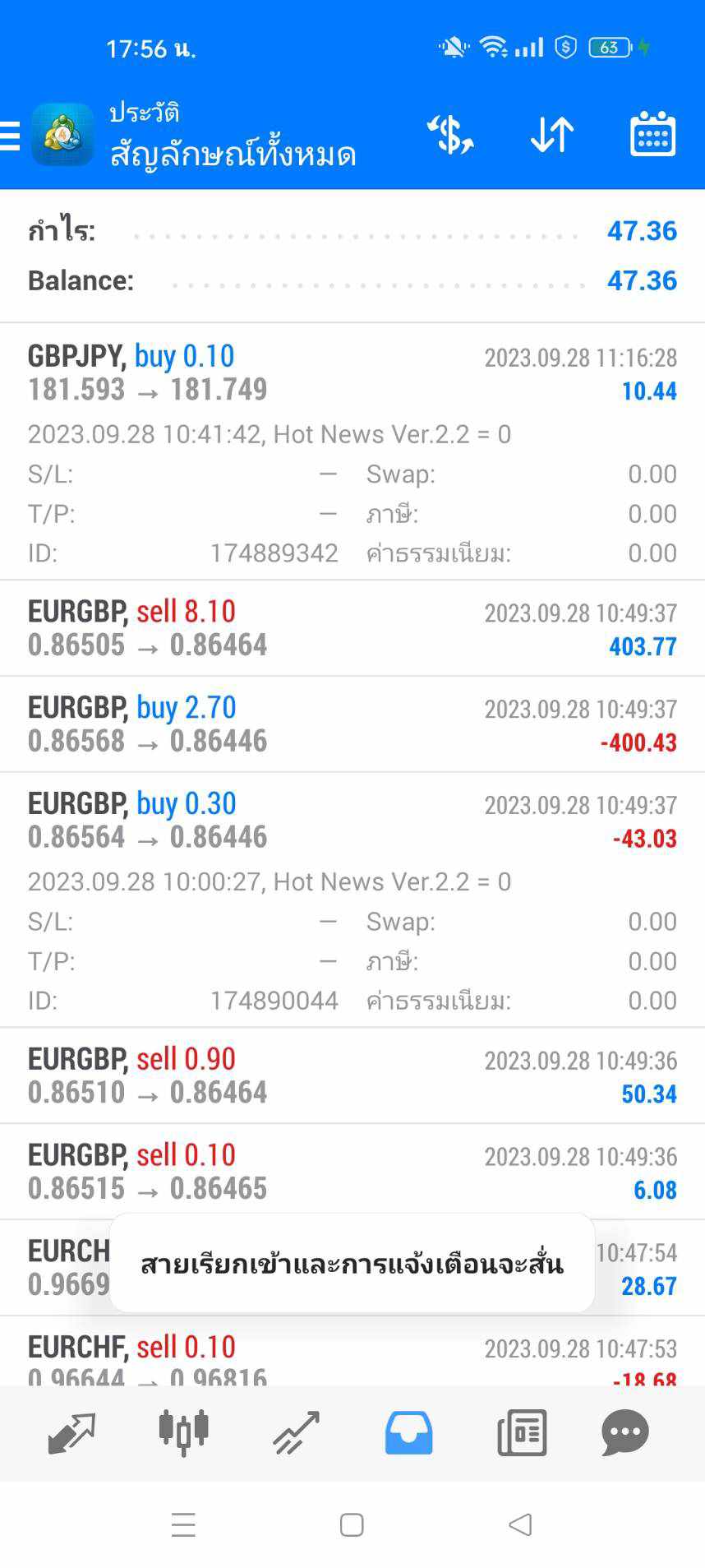
Task: Expand the EURCHF sell 0.10 trade
Action: [x=352, y=1351]
